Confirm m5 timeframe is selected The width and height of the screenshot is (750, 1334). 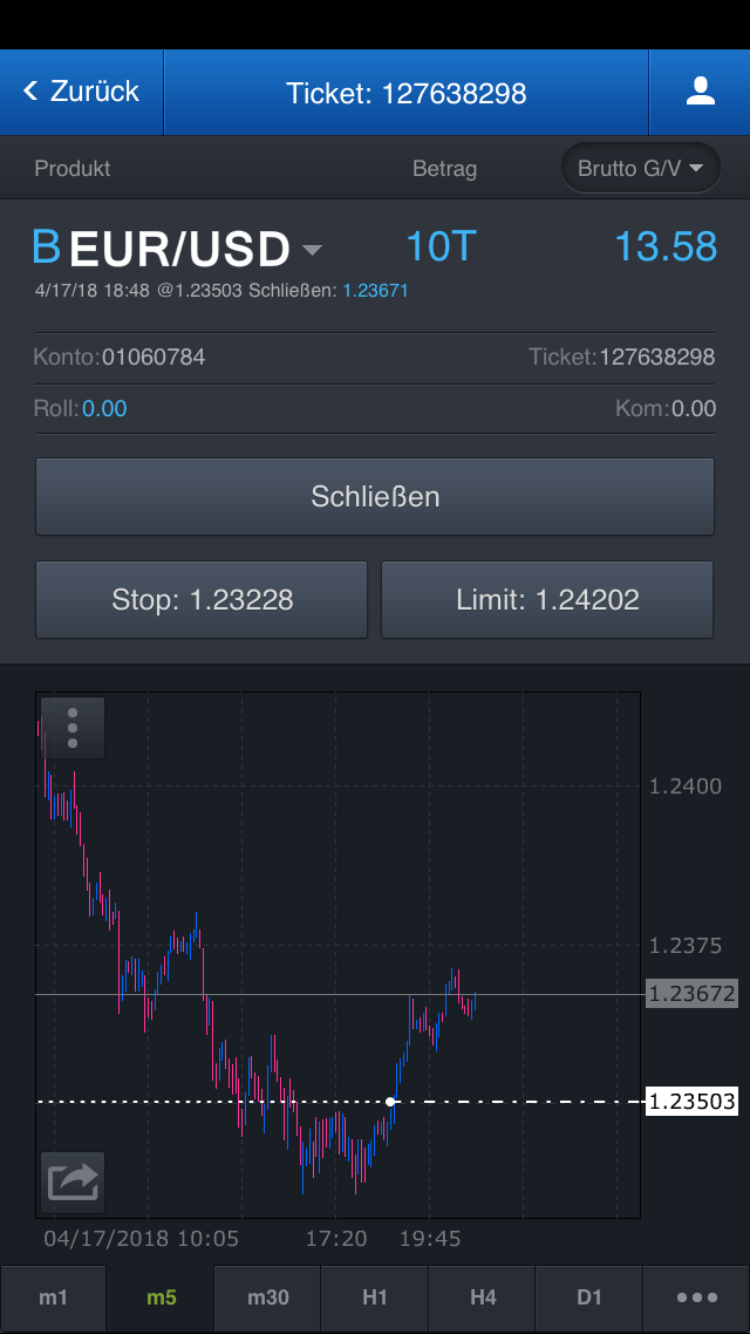tap(160, 1297)
